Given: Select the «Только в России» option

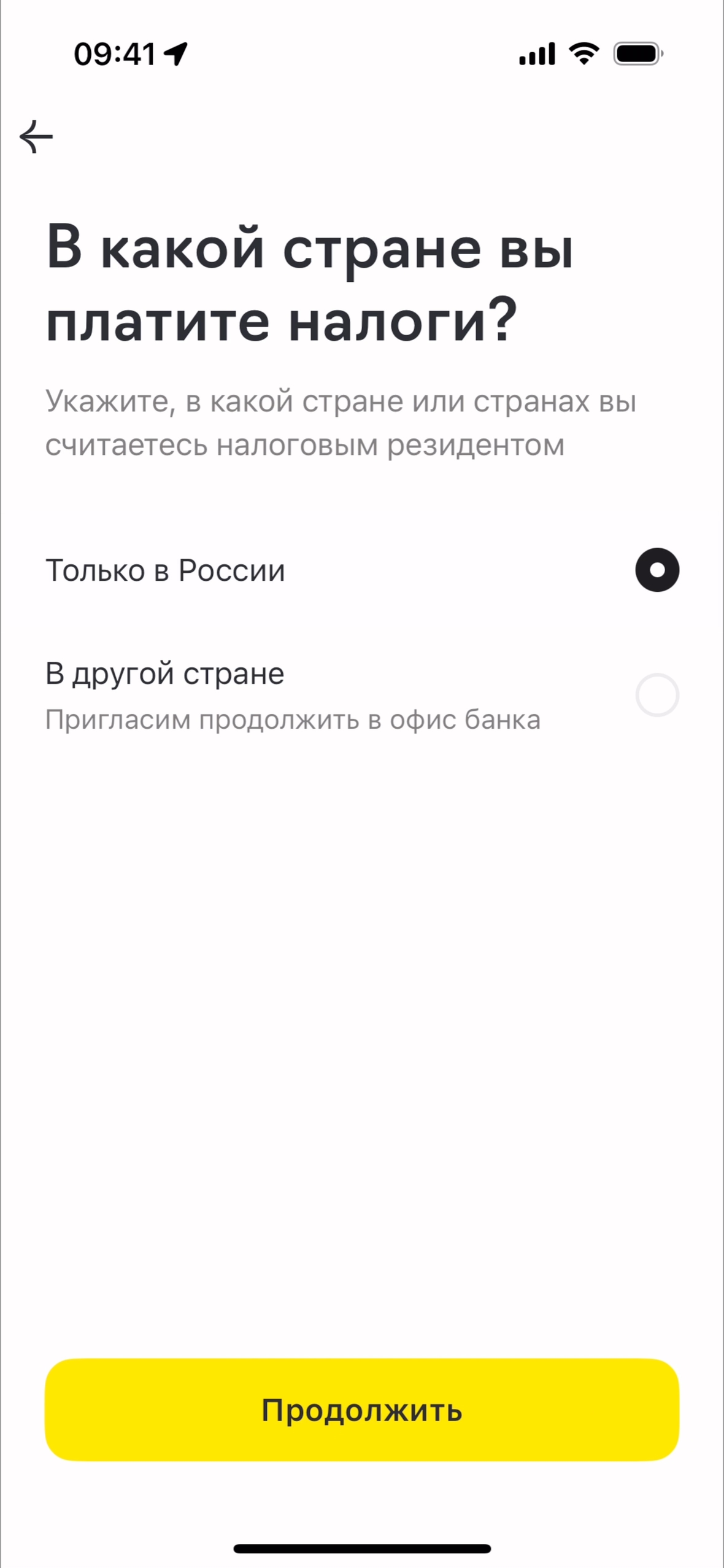Looking at the screenshot, I should [x=657, y=570].
